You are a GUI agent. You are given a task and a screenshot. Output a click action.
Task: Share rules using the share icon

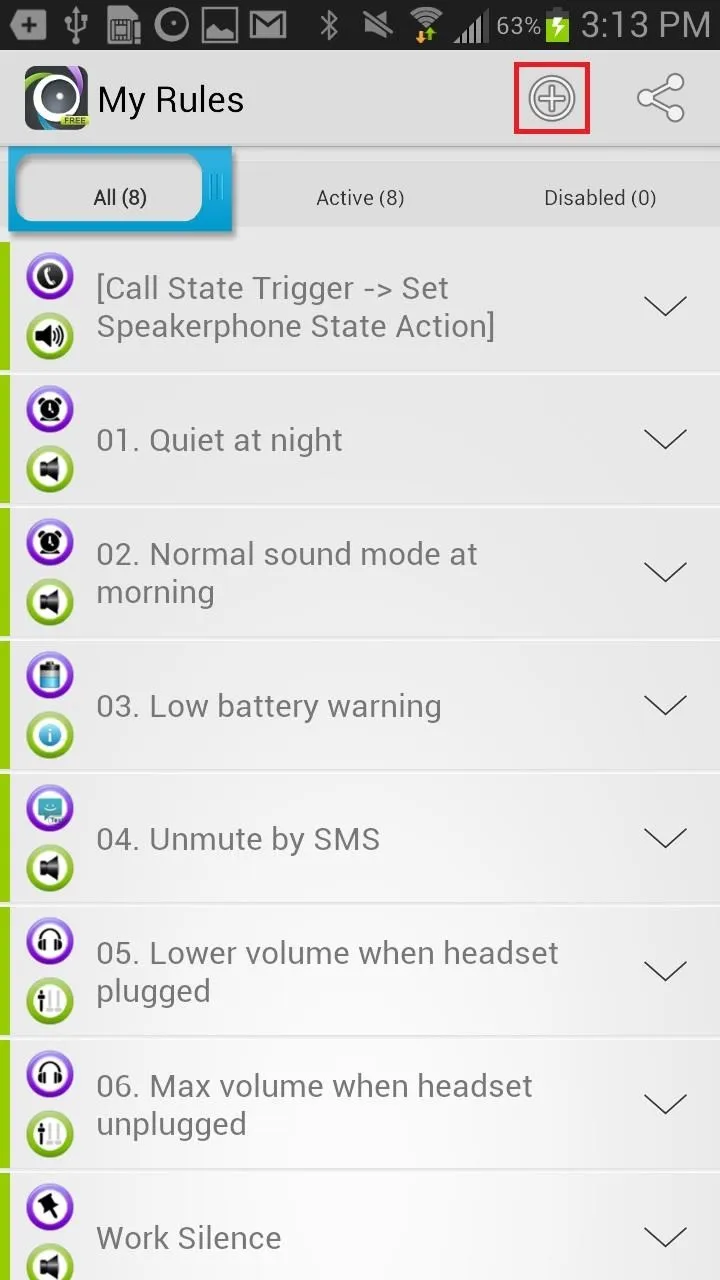pyautogui.click(x=660, y=98)
